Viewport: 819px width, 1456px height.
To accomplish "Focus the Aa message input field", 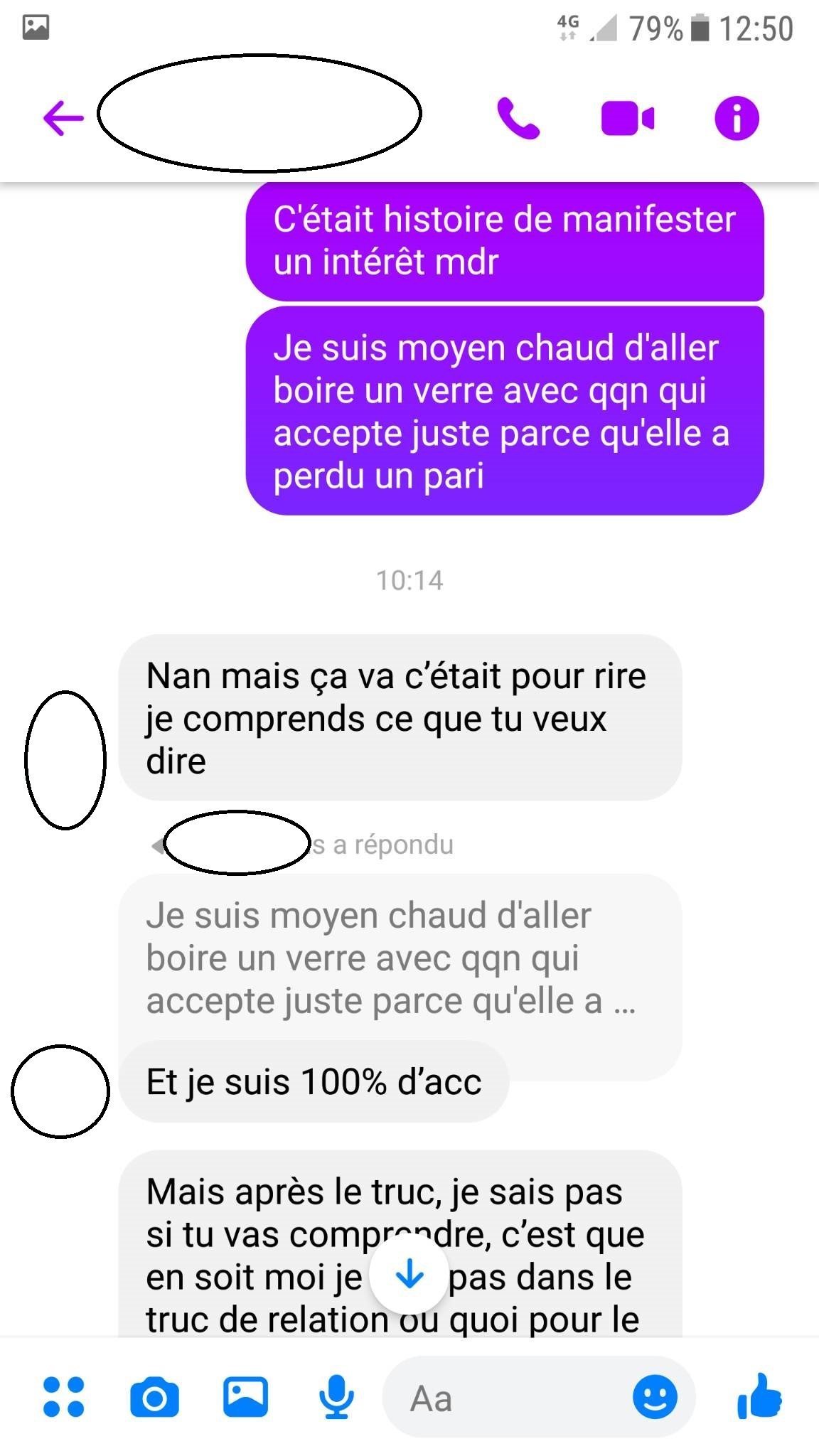I will pos(498,1398).
